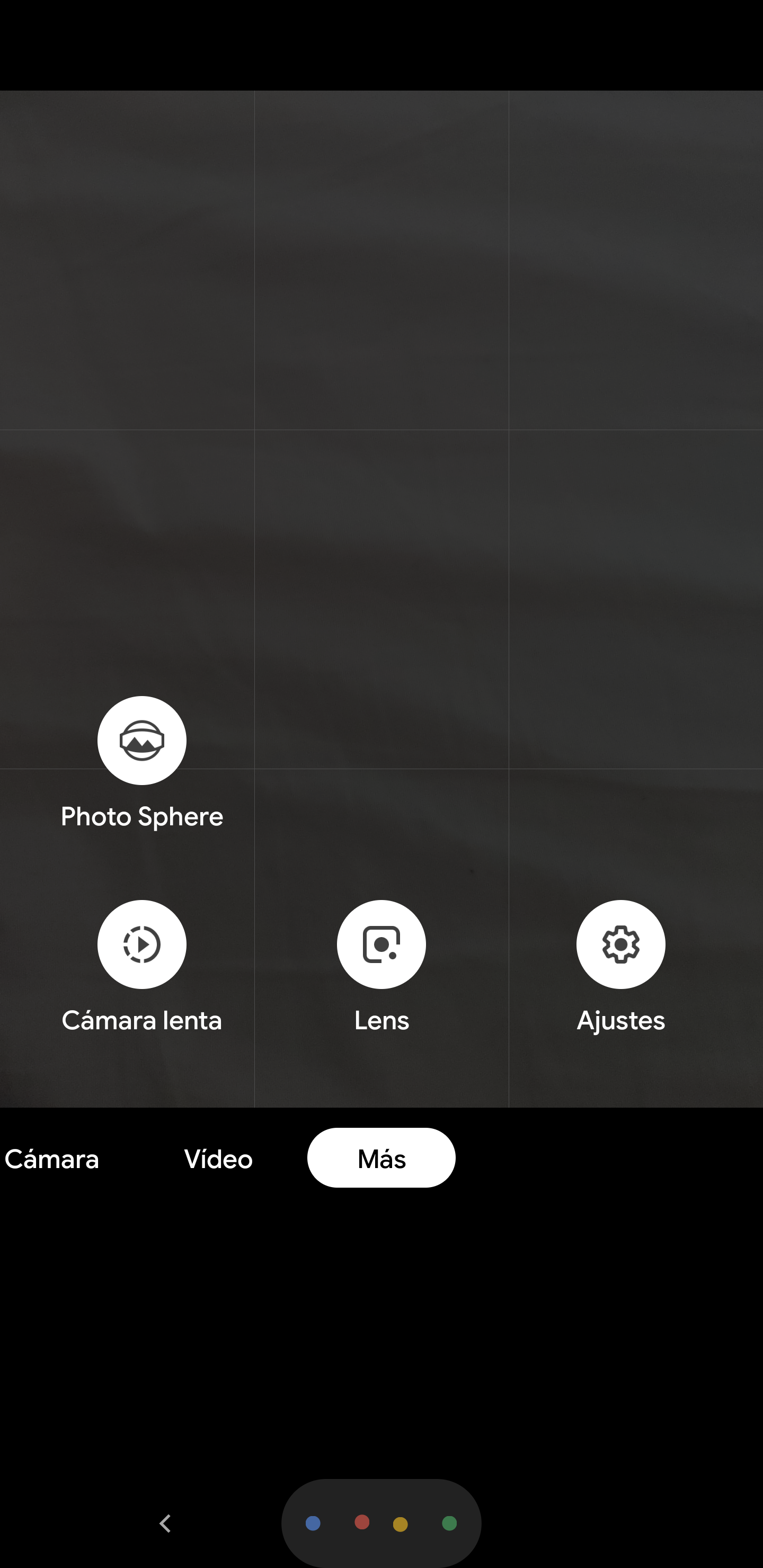Viewport: 763px width, 1568px height.
Task: Select the Más tab
Action: tap(381, 1158)
